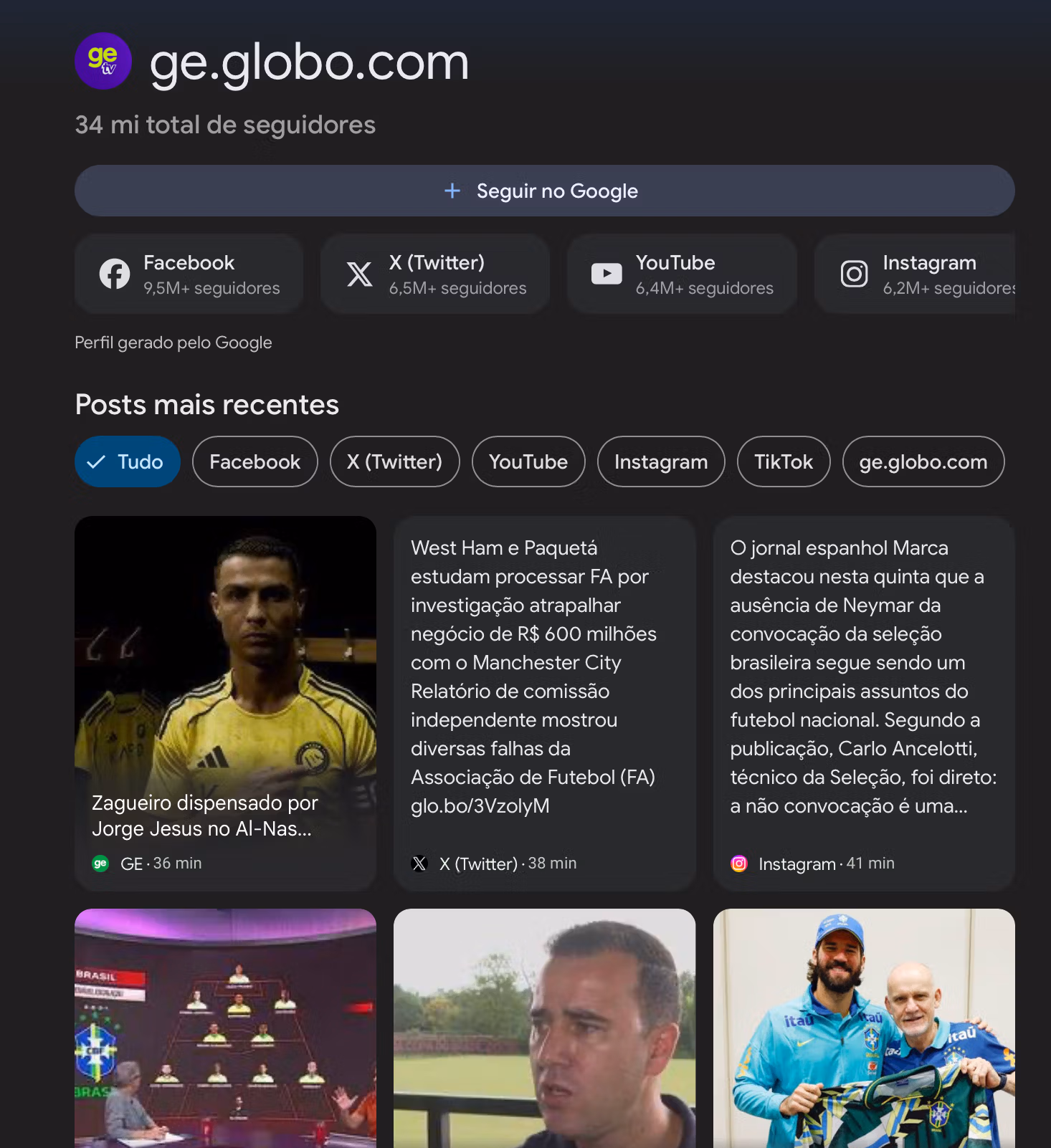1051x1148 pixels.
Task: Filter posts by X (Twitter) chip
Action: click(x=394, y=461)
